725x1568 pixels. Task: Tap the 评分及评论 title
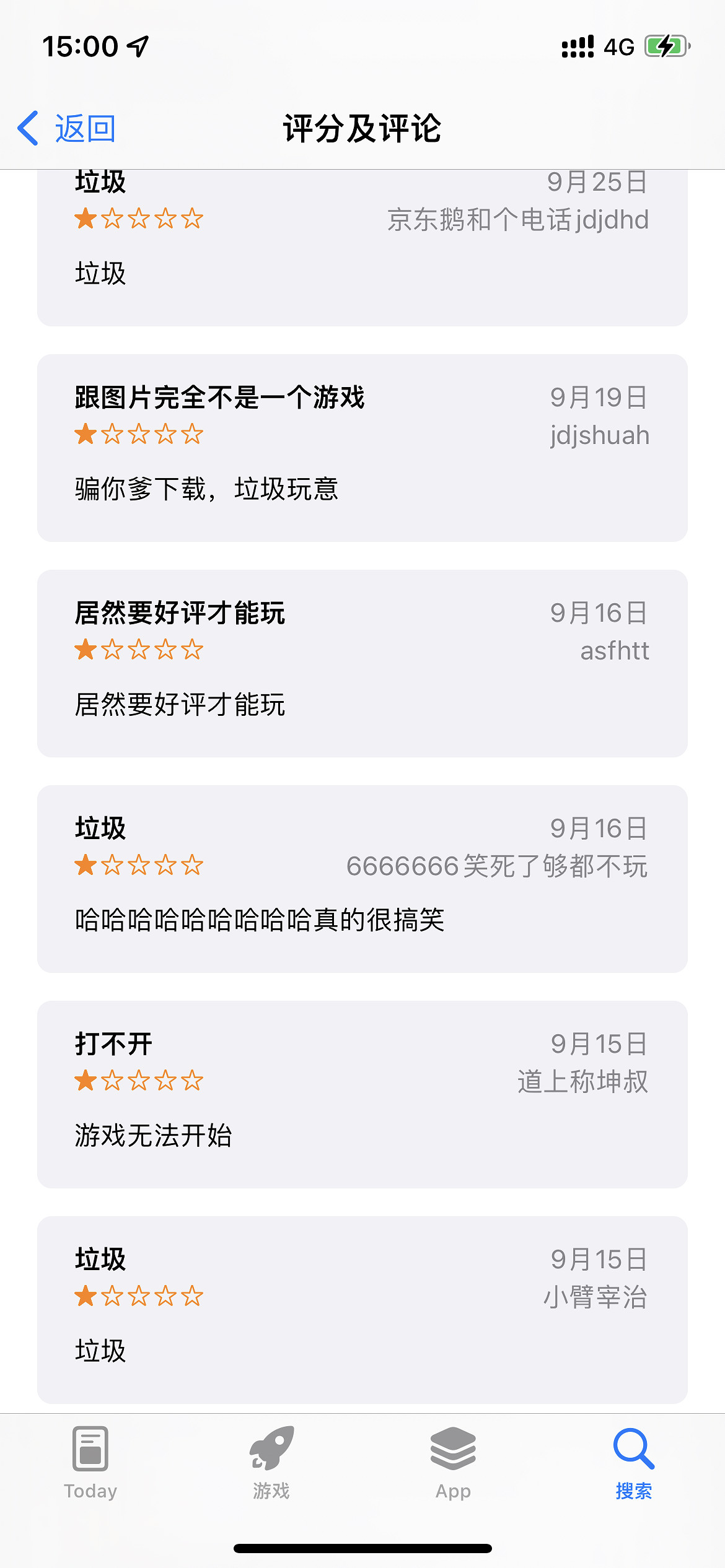point(362,129)
